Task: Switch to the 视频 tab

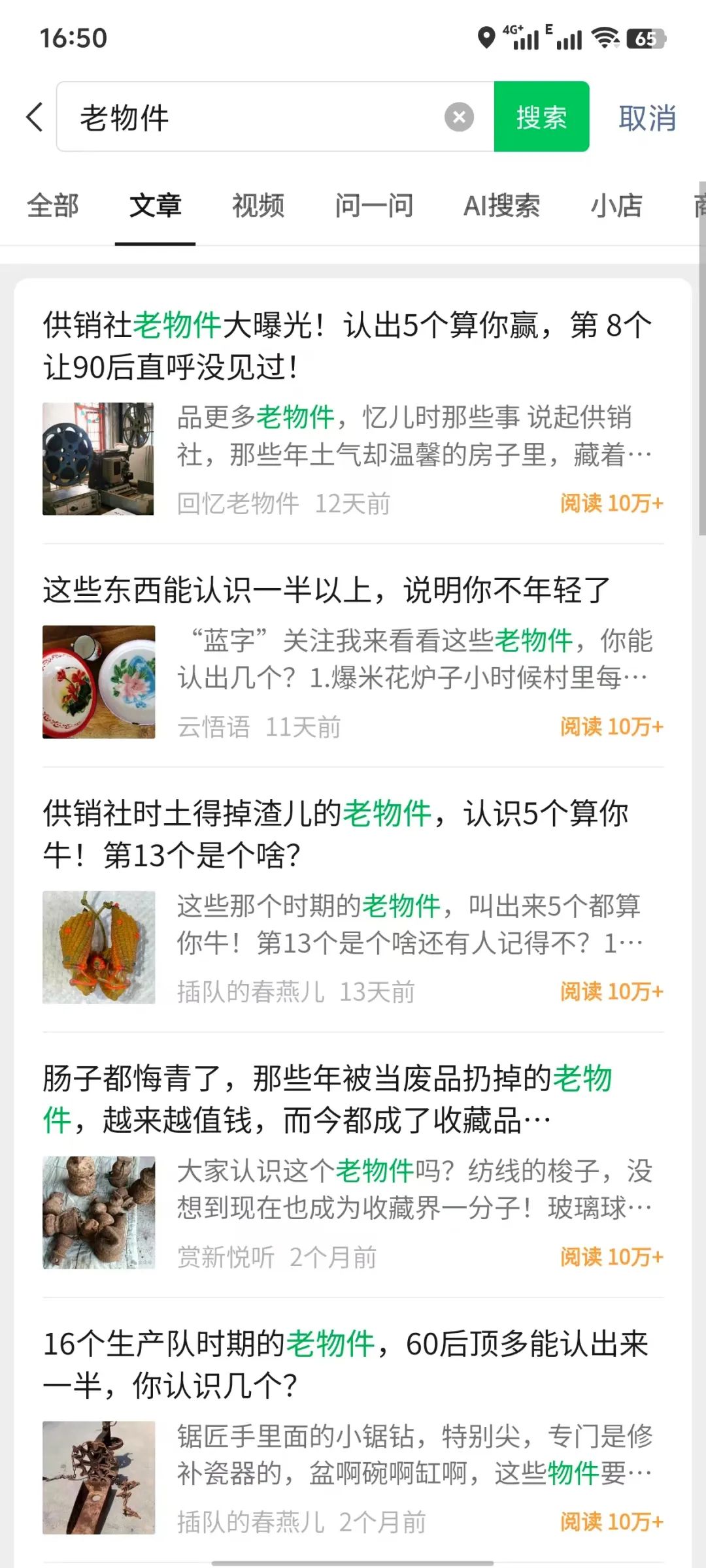Action: (258, 206)
